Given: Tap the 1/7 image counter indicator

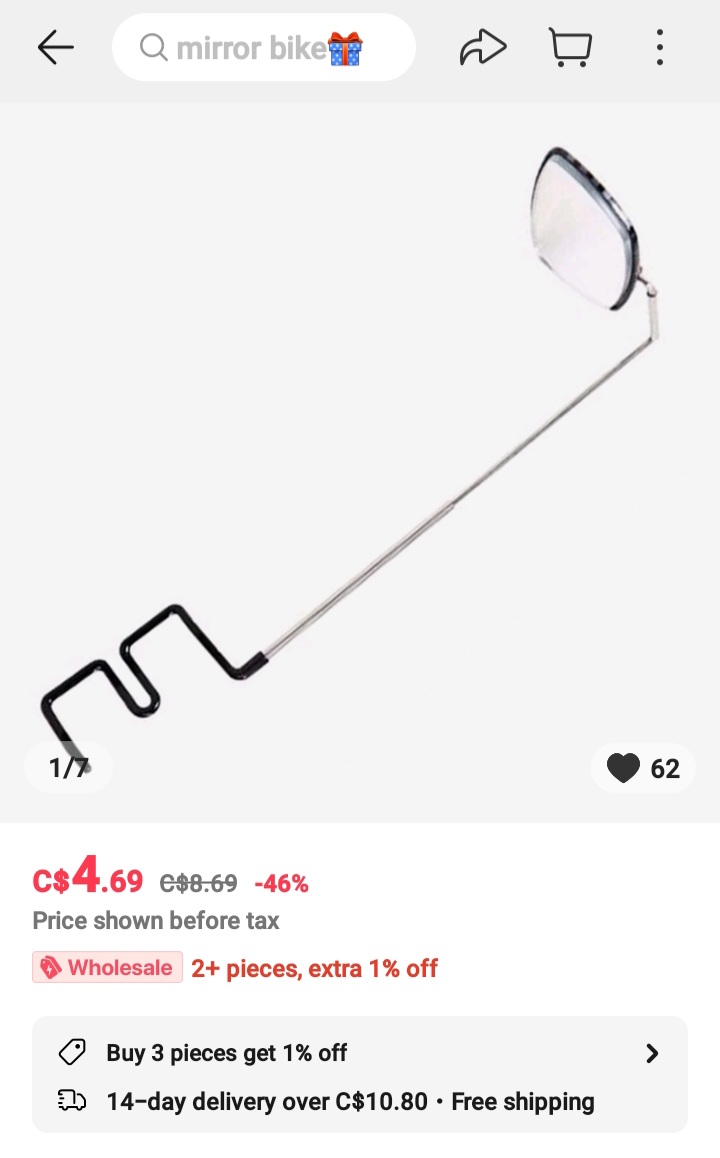Looking at the screenshot, I should click(67, 766).
